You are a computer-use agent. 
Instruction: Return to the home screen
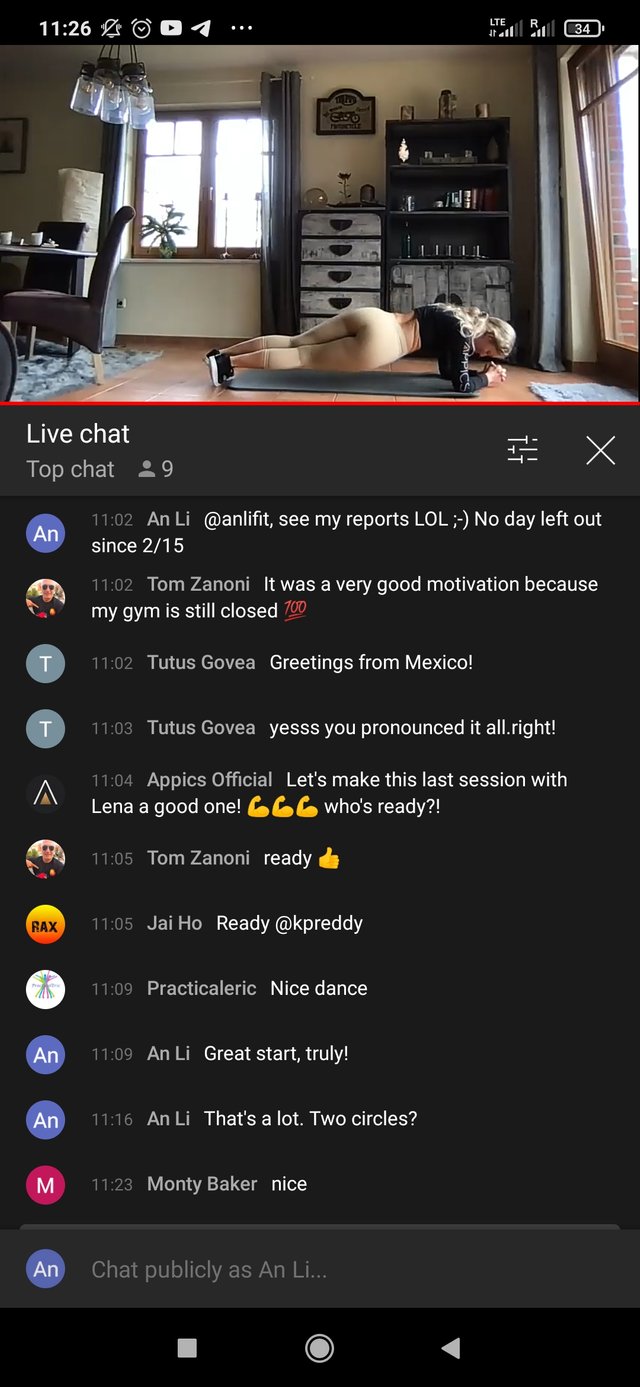point(319,1348)
